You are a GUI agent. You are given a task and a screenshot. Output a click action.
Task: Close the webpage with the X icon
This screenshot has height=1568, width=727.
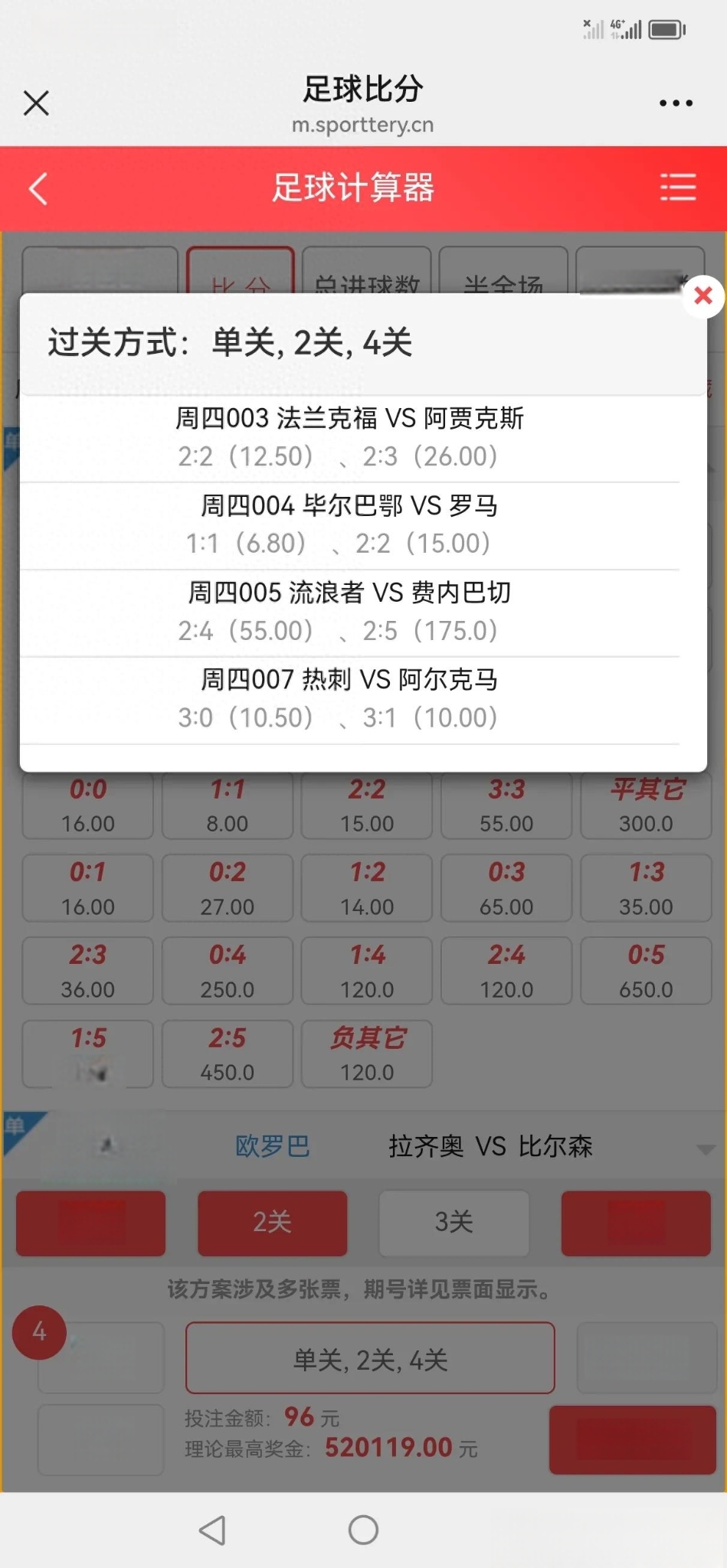coord(36,103)
